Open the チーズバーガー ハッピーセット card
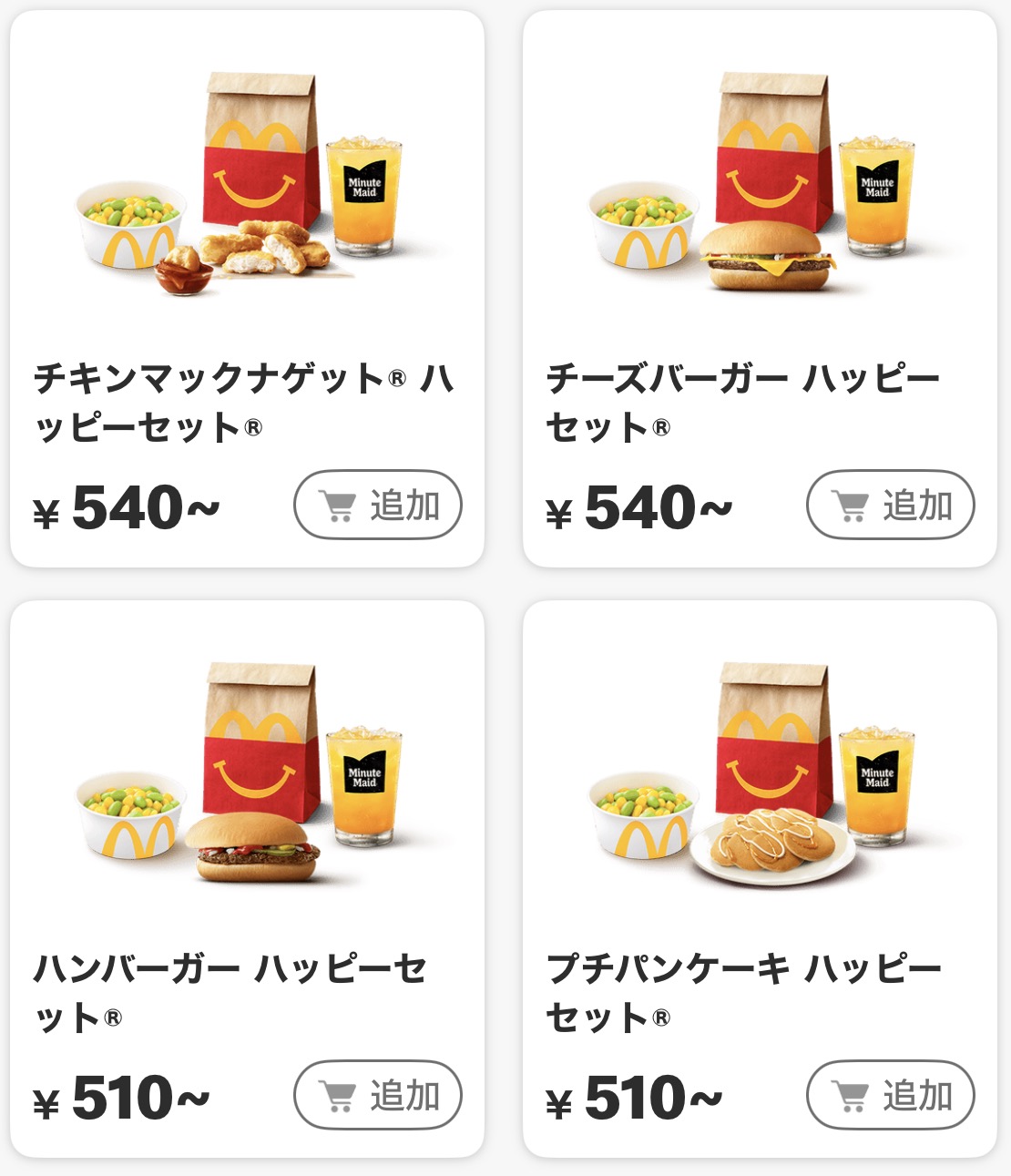Viewport: 1011px width, 1176px height. (760, 289)
